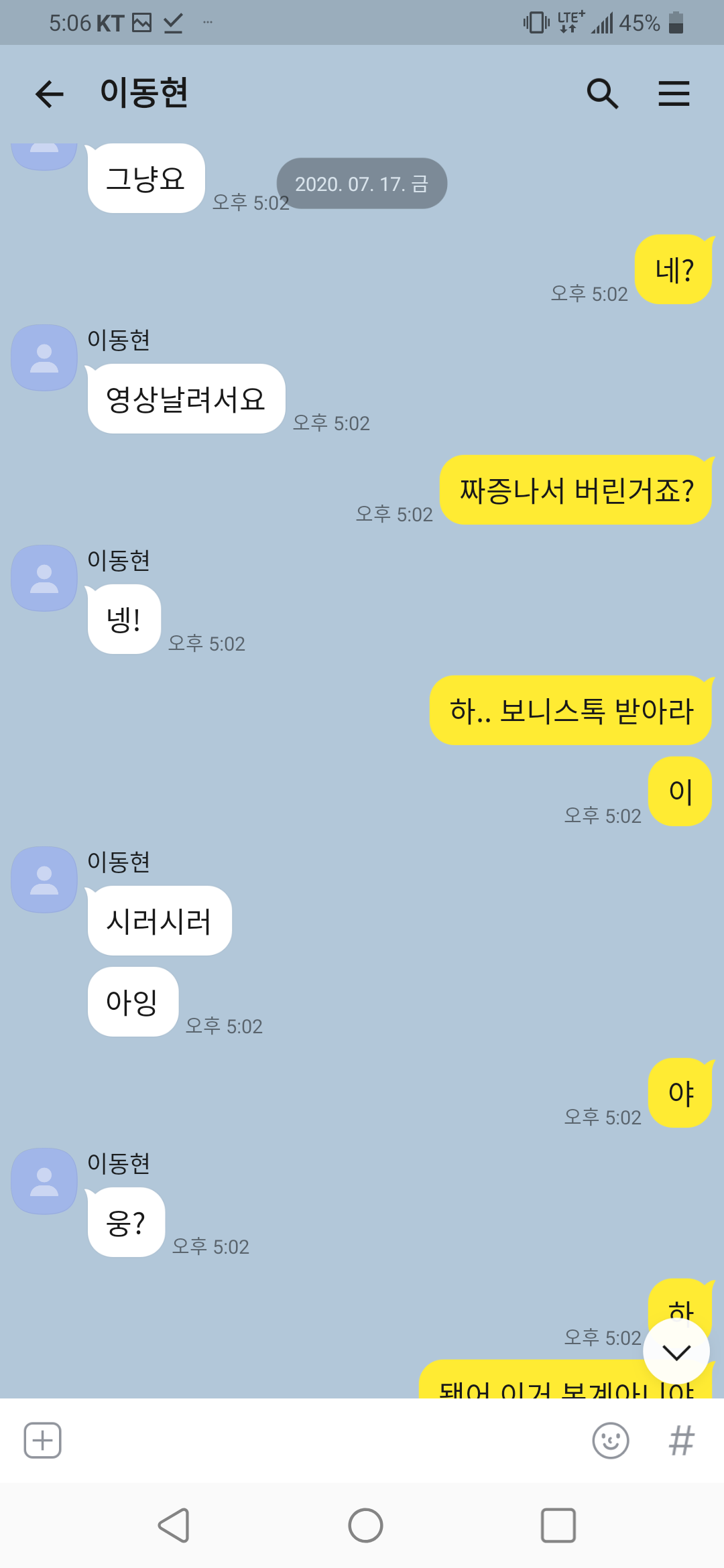The image size is (724, 1568).
Task: Search within this conversation
Action: click(602, 93)
